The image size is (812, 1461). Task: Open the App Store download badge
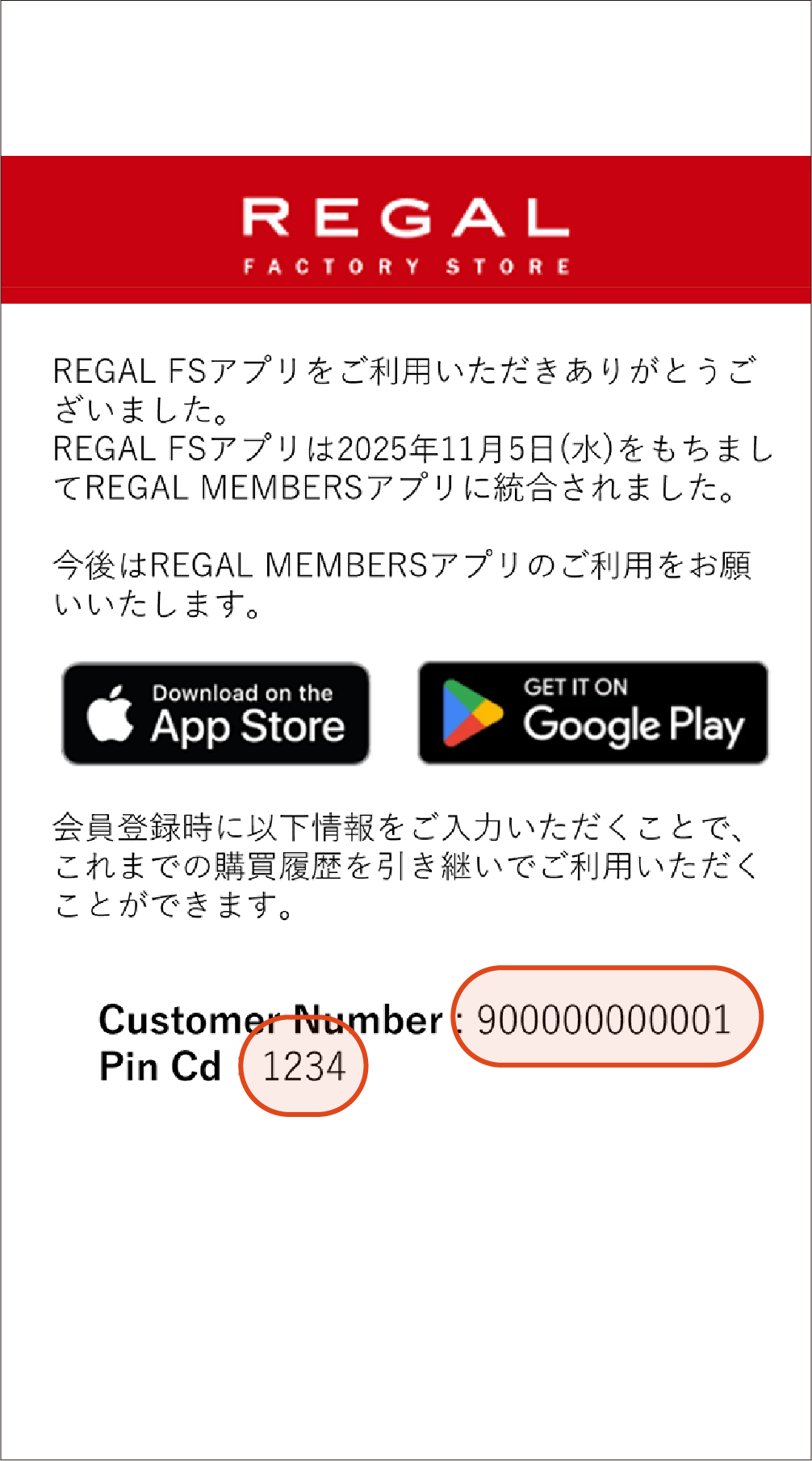tap(216, 714)
